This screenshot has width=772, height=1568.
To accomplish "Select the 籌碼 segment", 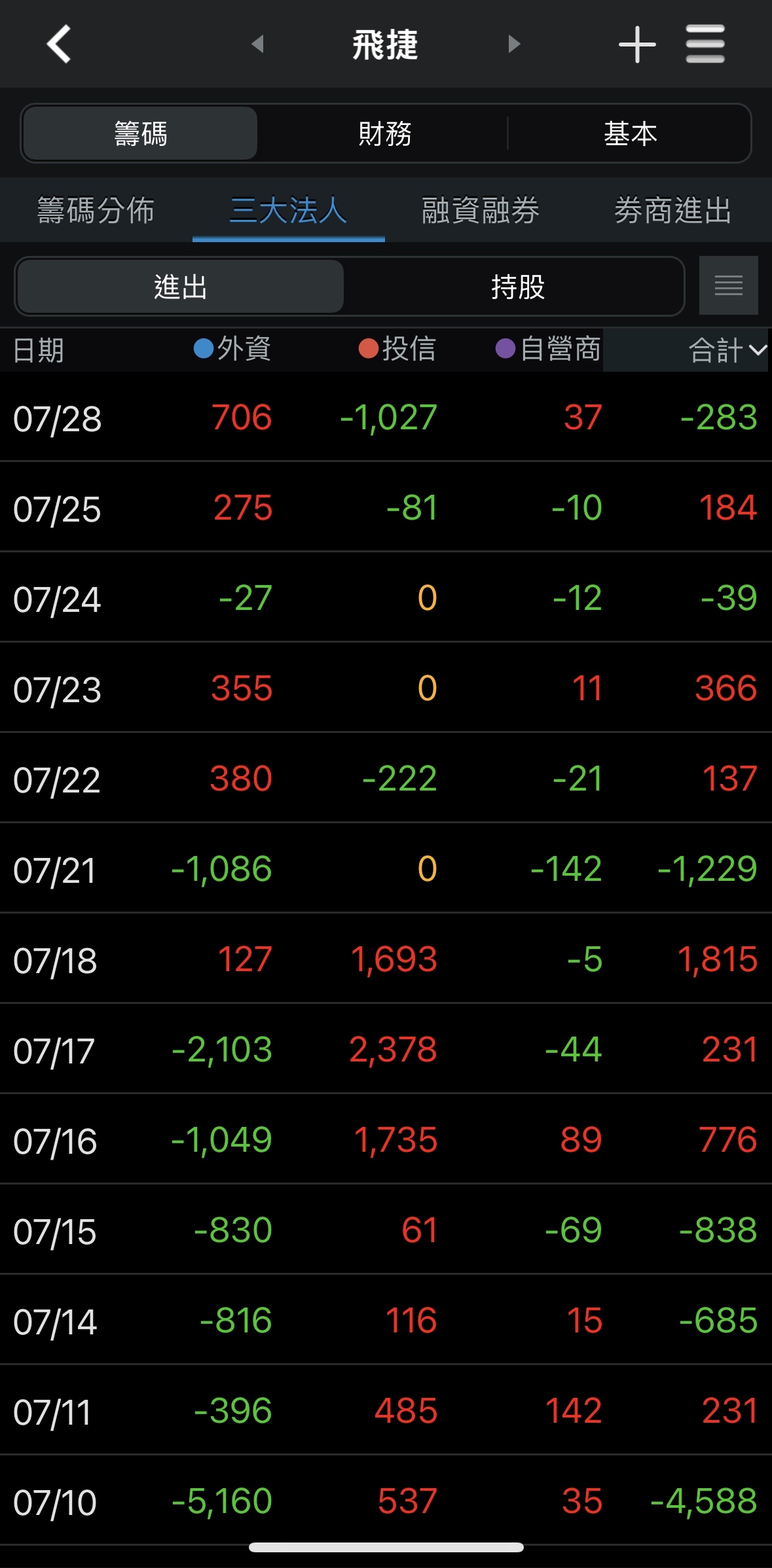I will tap(140, 134).
